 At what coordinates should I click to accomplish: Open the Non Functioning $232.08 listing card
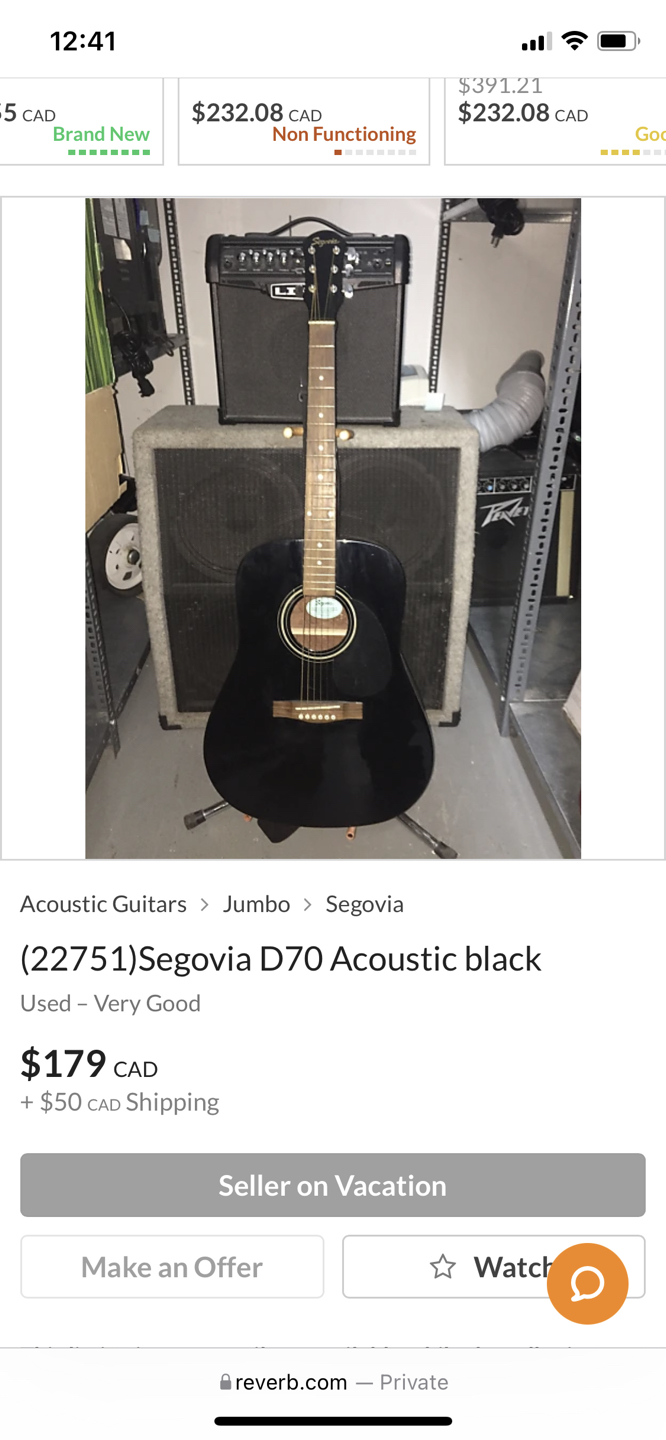coord(303,122)
